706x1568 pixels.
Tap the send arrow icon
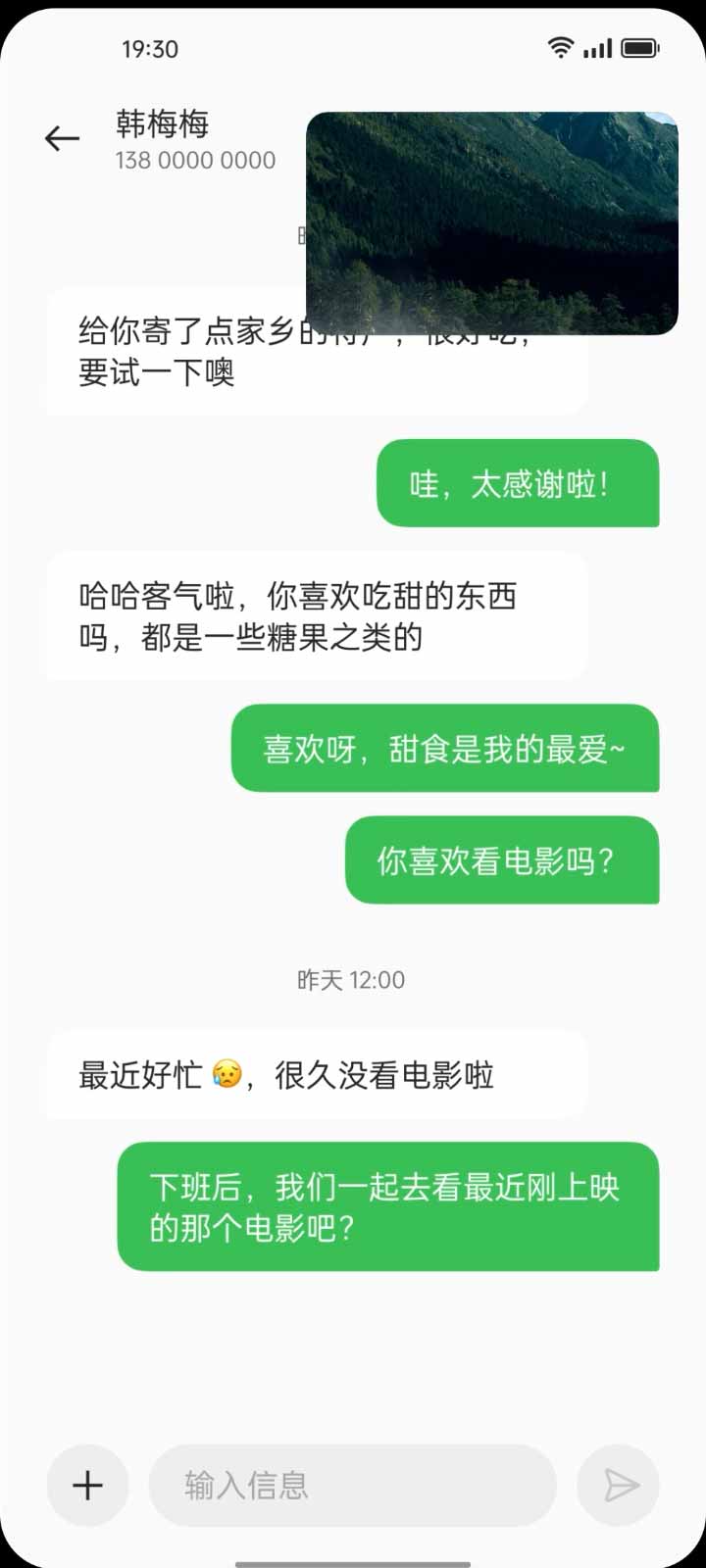tap(620, 1486)
